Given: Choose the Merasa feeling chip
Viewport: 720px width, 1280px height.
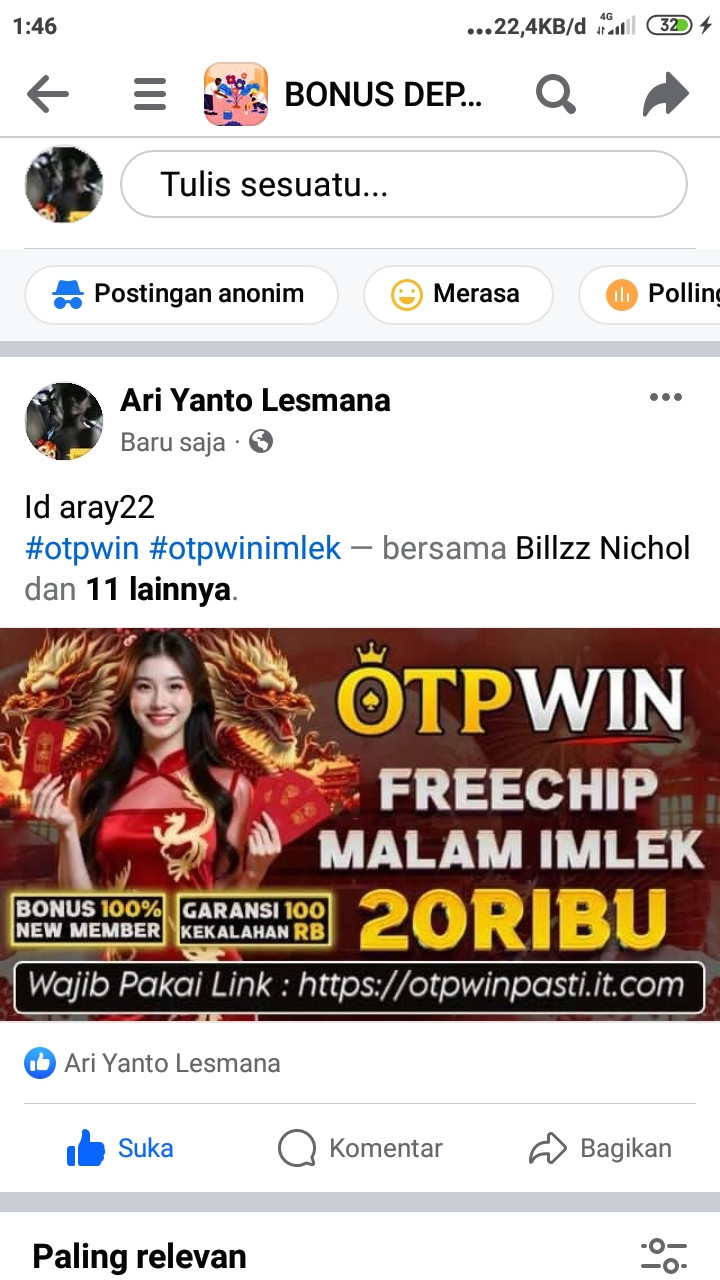Looking at the screenshot, I should coord(458,294).
